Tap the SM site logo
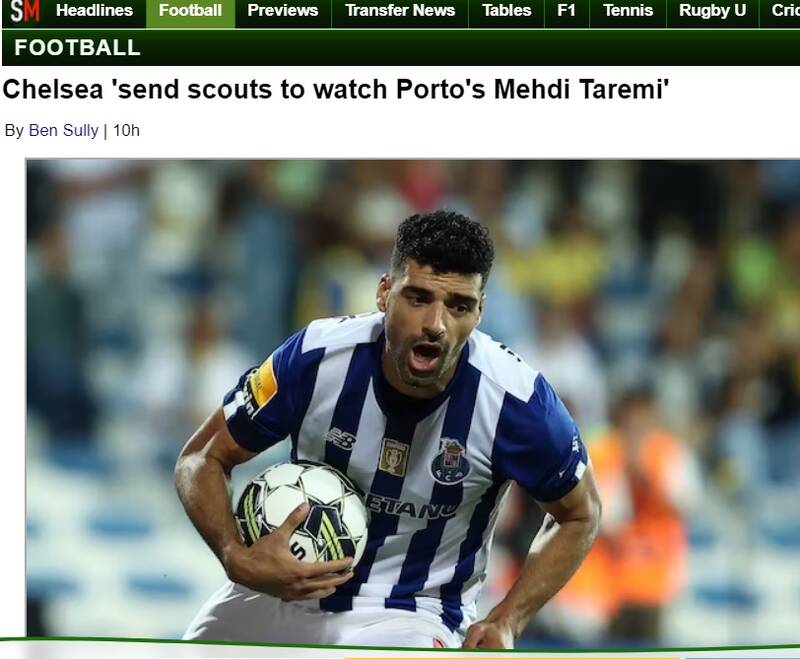 (x=24, y=12)
